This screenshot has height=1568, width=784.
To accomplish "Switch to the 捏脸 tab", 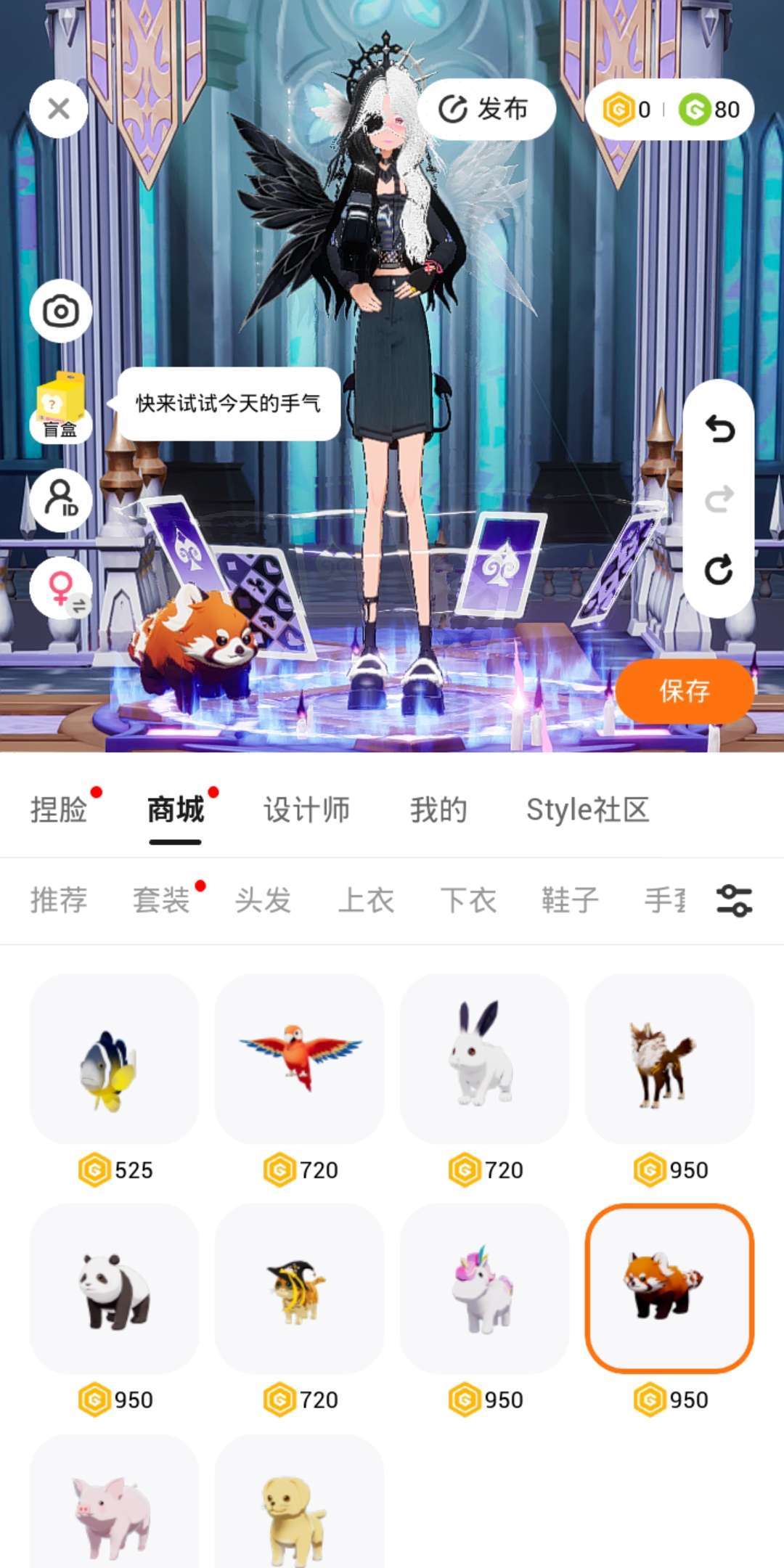I will pyautogui.click(x=59, y=810).
